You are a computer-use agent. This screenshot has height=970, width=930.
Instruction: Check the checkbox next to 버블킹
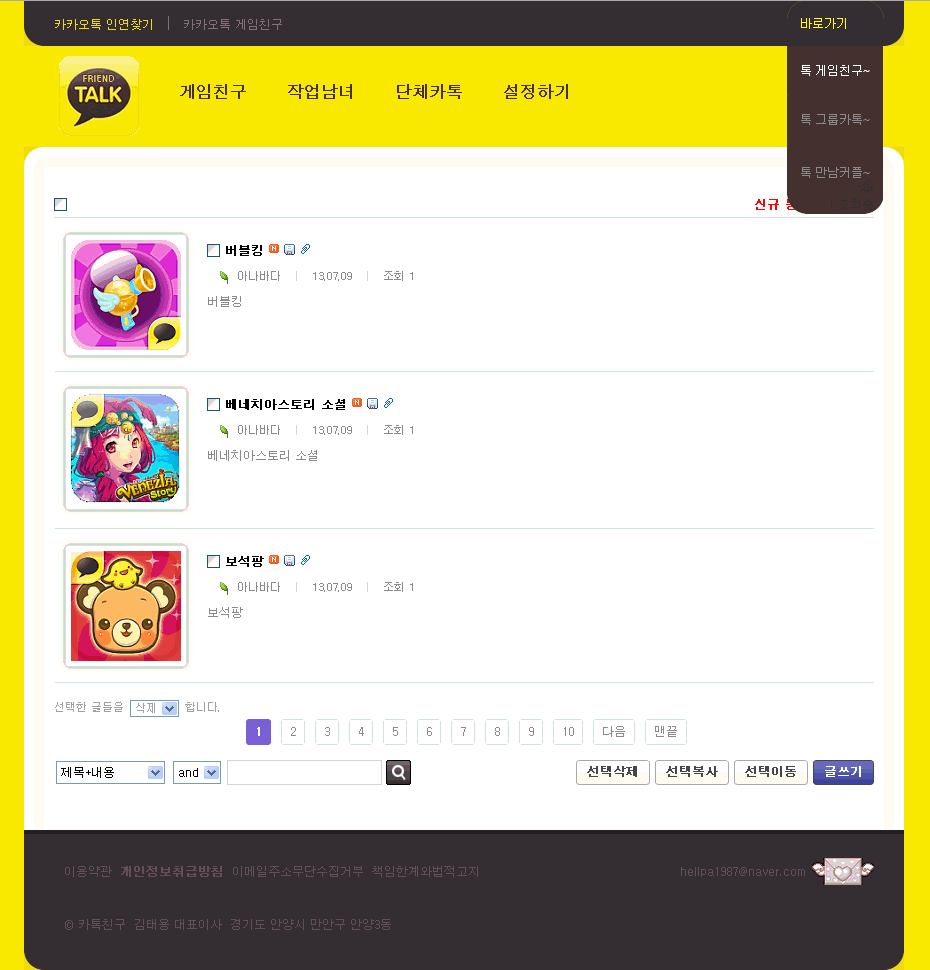[x=213, y=251]
